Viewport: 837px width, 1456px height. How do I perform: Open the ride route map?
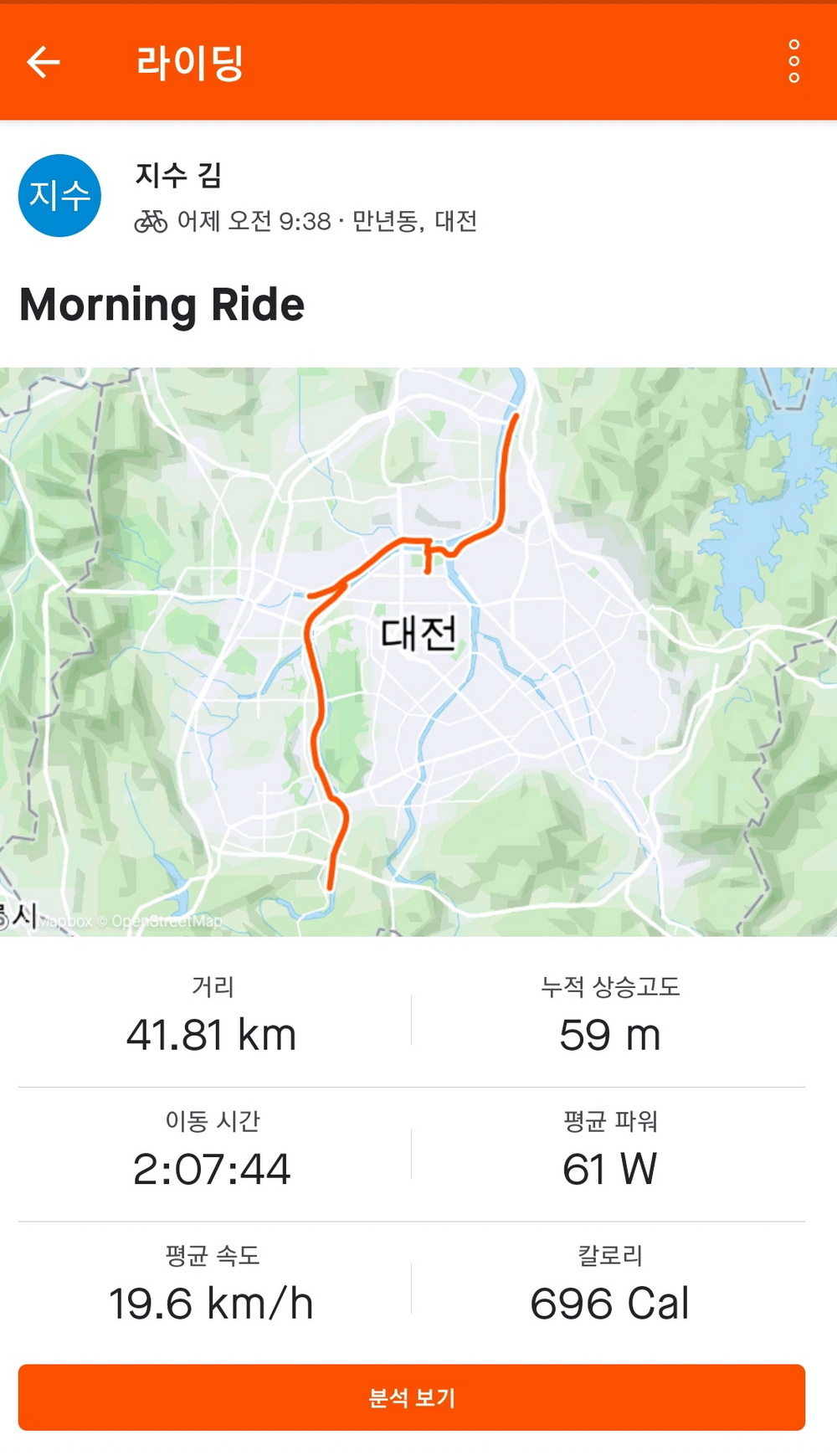coord(418,651)
